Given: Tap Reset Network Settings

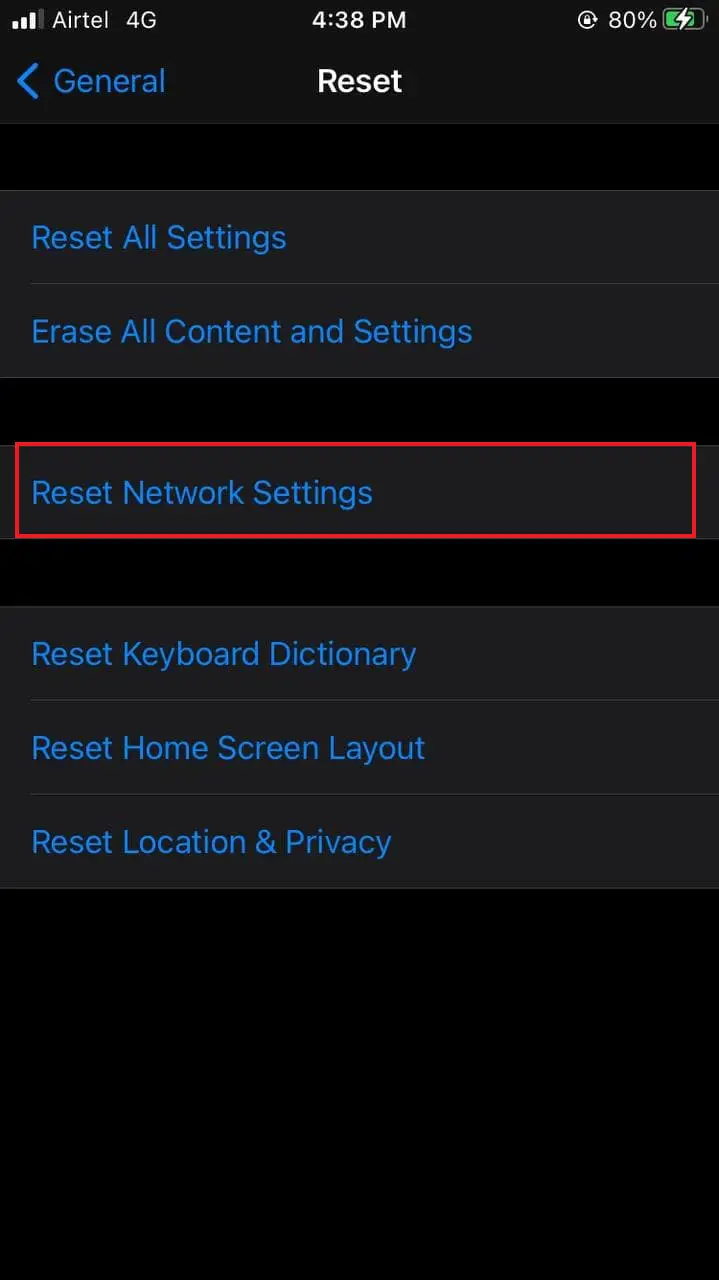Looking at the screenshot, I should (x=359, y=492).
